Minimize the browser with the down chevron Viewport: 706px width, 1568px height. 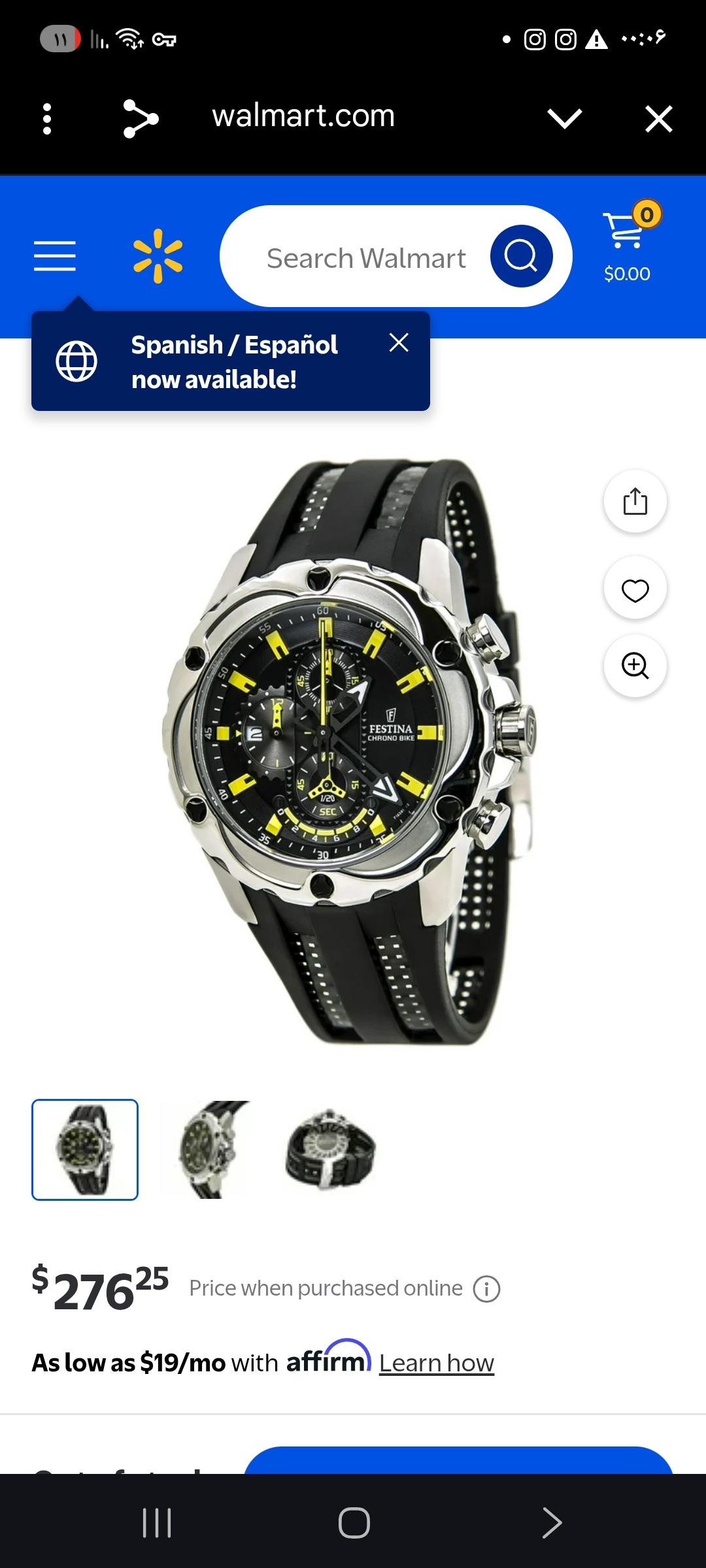(x=564, y=119)
